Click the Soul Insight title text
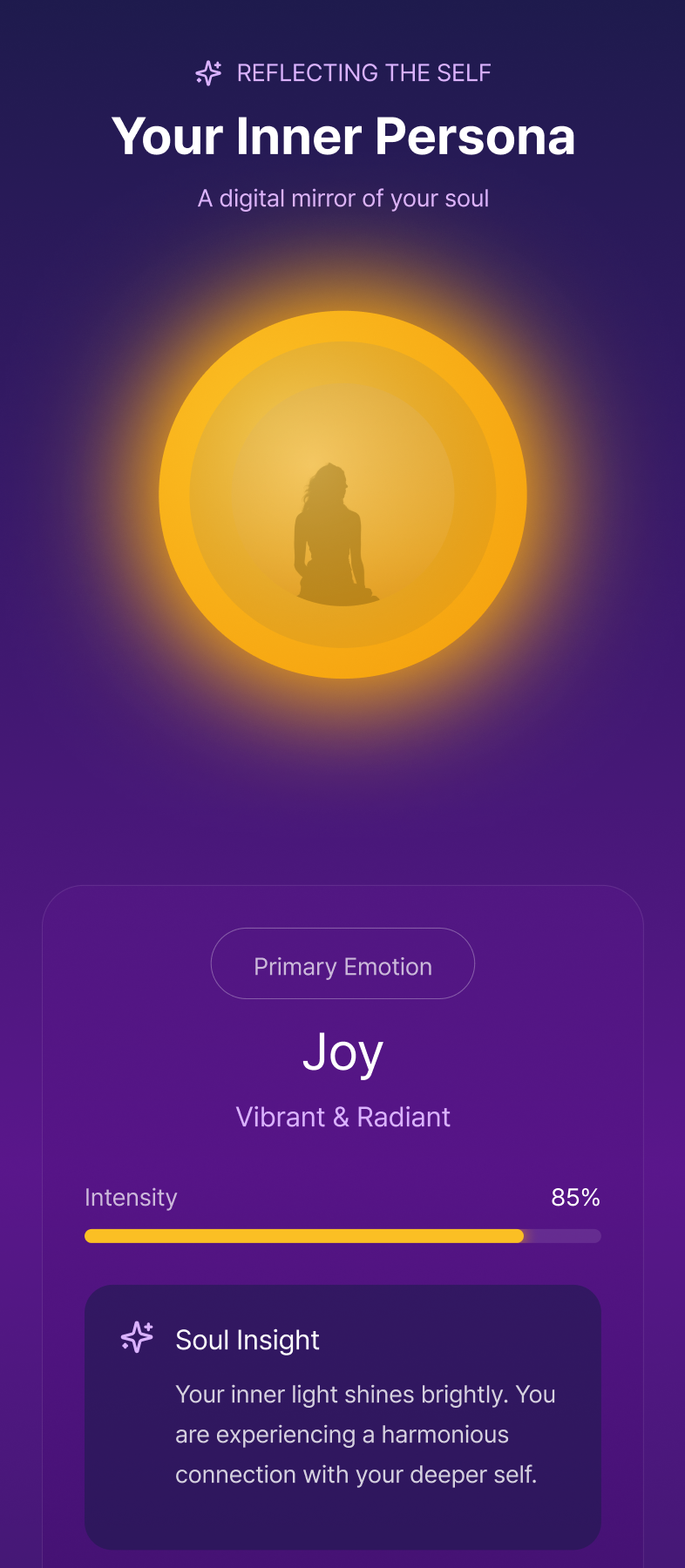This screenshot has height=1568, width=685. coord(248,1339)
